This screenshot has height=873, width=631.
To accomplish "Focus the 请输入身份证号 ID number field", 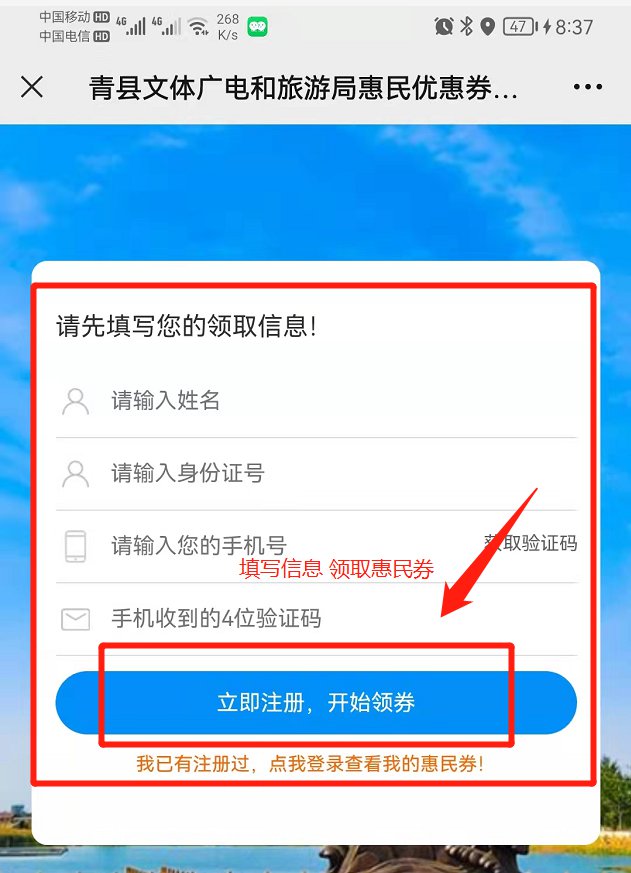I will [x=330, y=473].
